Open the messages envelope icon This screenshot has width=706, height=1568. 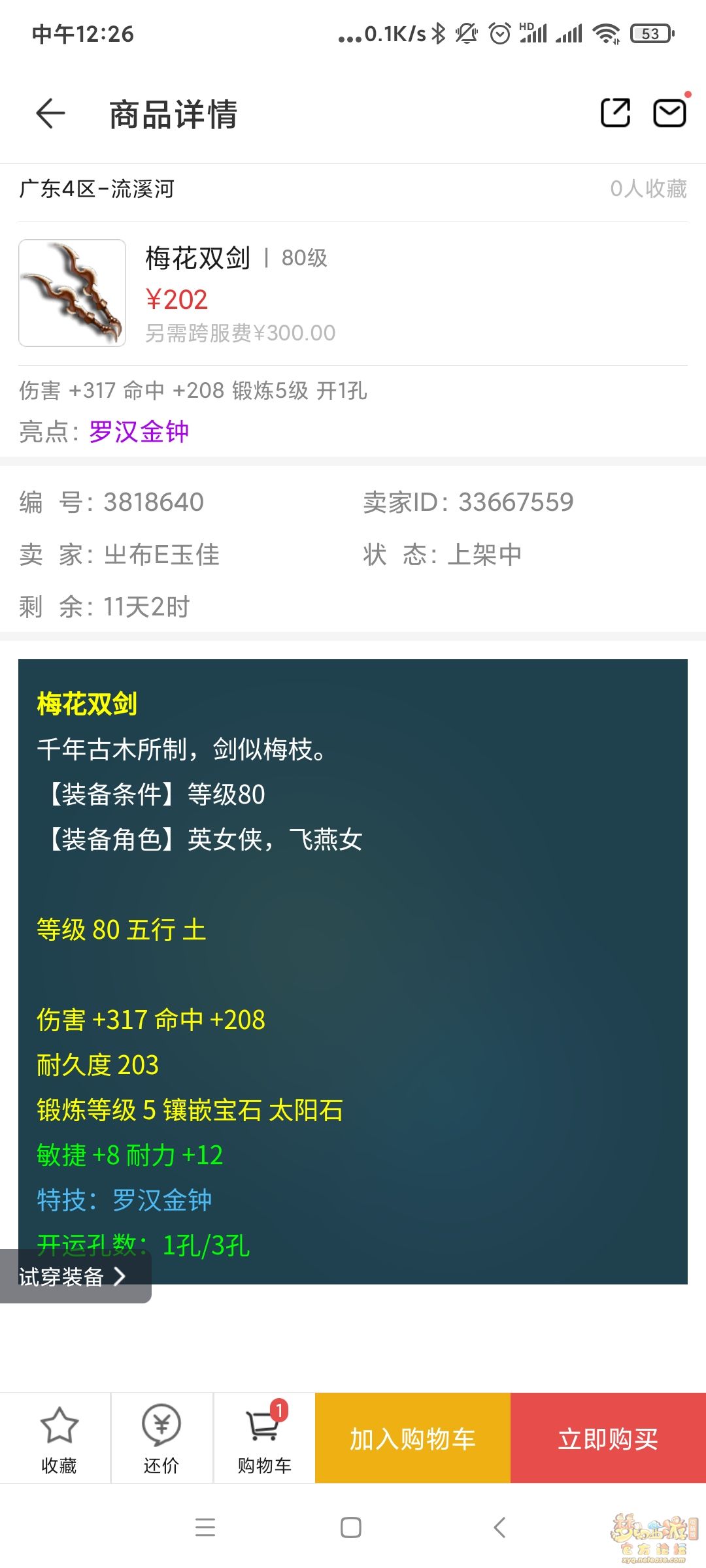669,113
